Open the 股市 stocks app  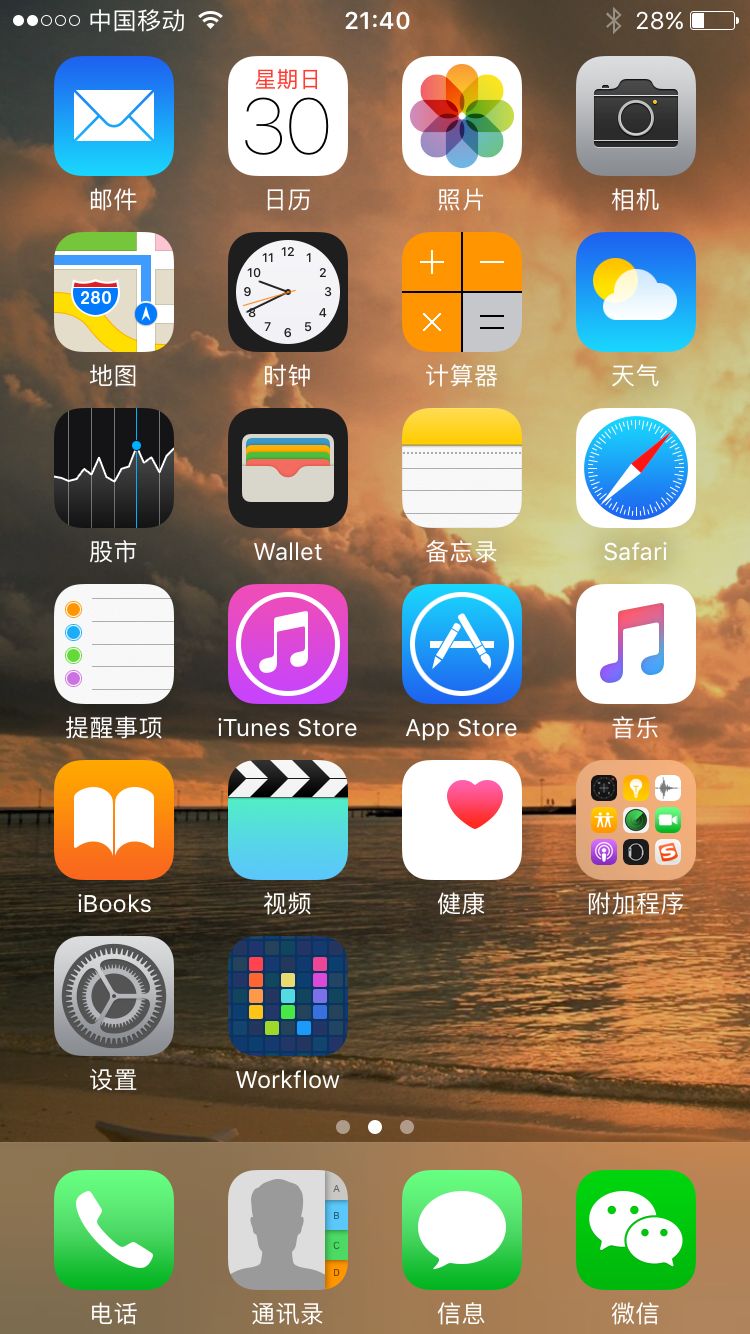pos(114,468)
